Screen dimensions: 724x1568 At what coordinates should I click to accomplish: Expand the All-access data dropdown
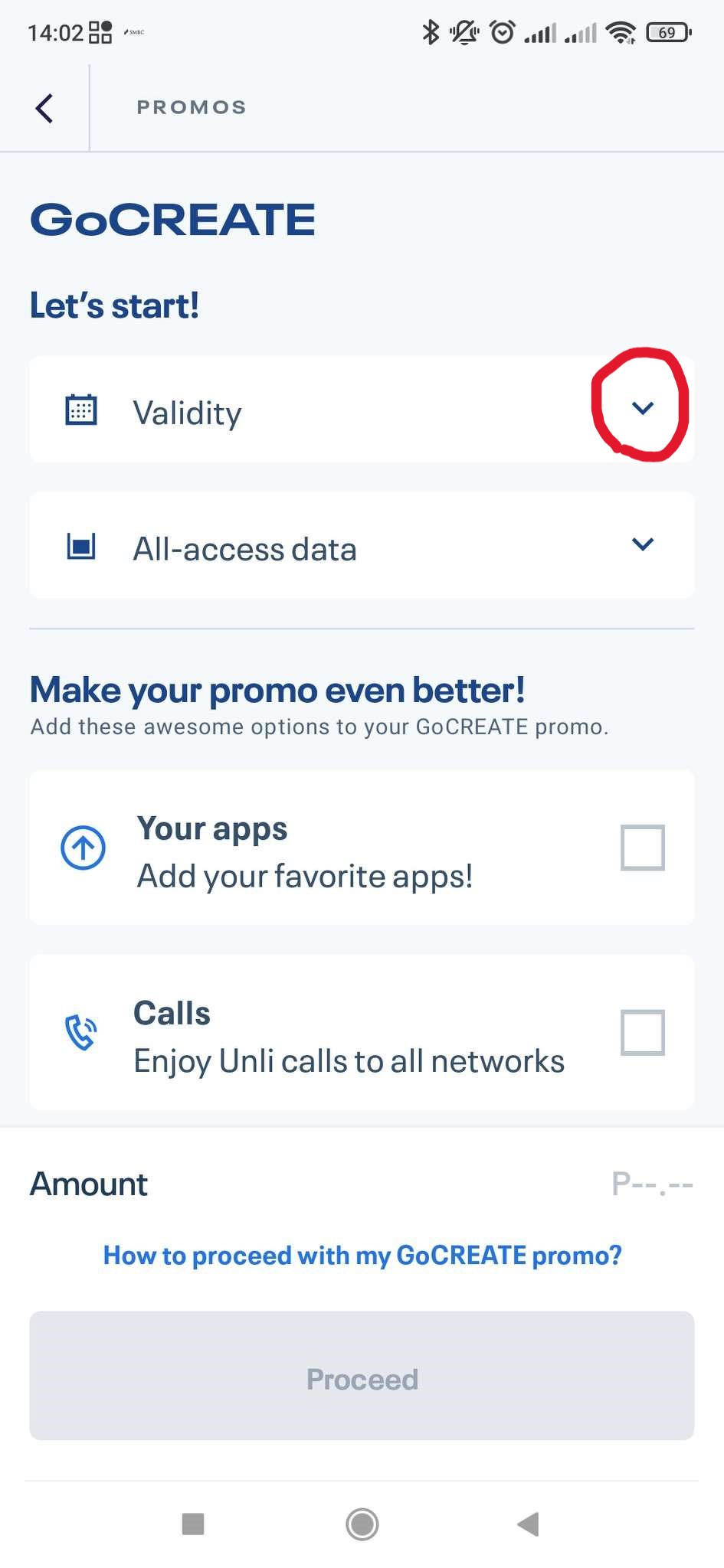coord(642,544)
